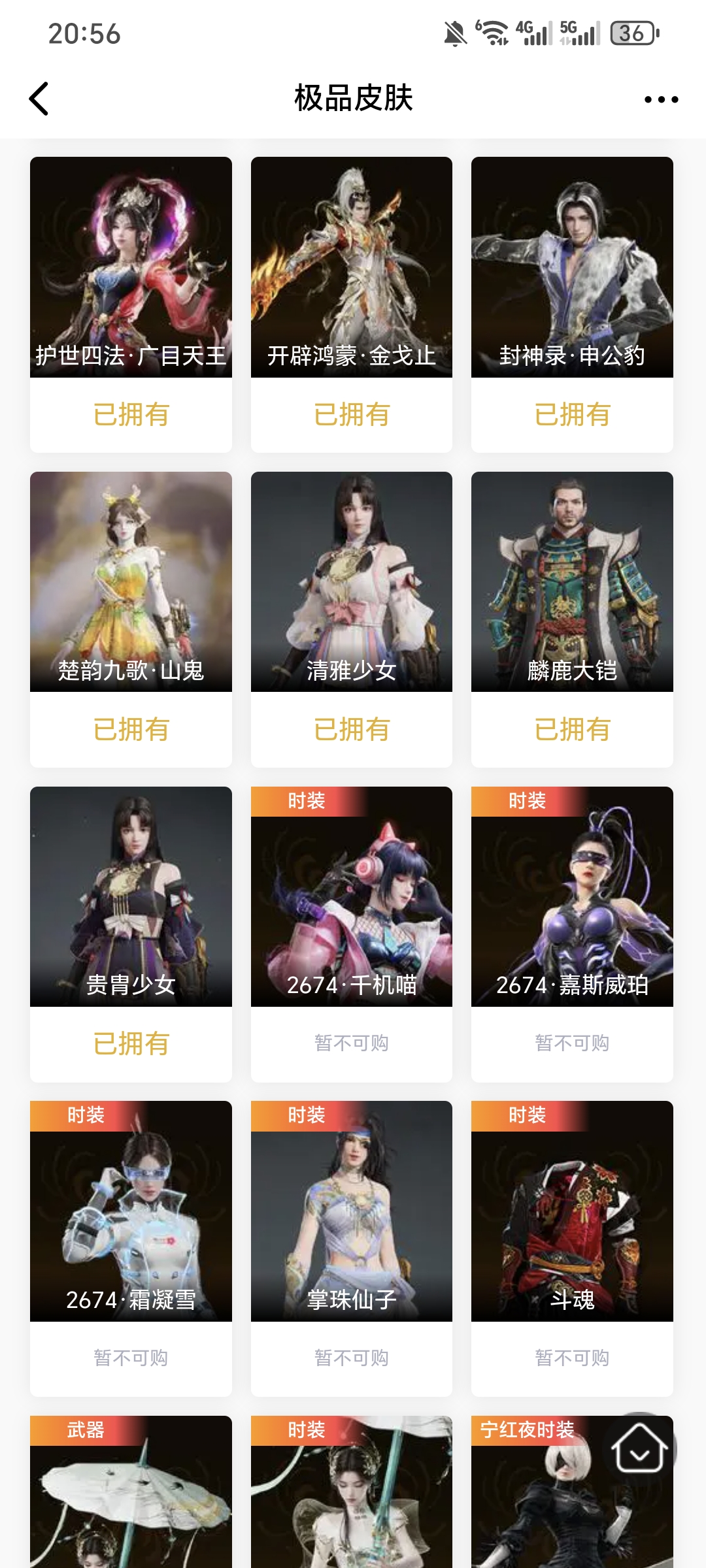Open the 武器 umbrella weapon card
This screenshot has height=1568, width=706.
point(131,1503)
